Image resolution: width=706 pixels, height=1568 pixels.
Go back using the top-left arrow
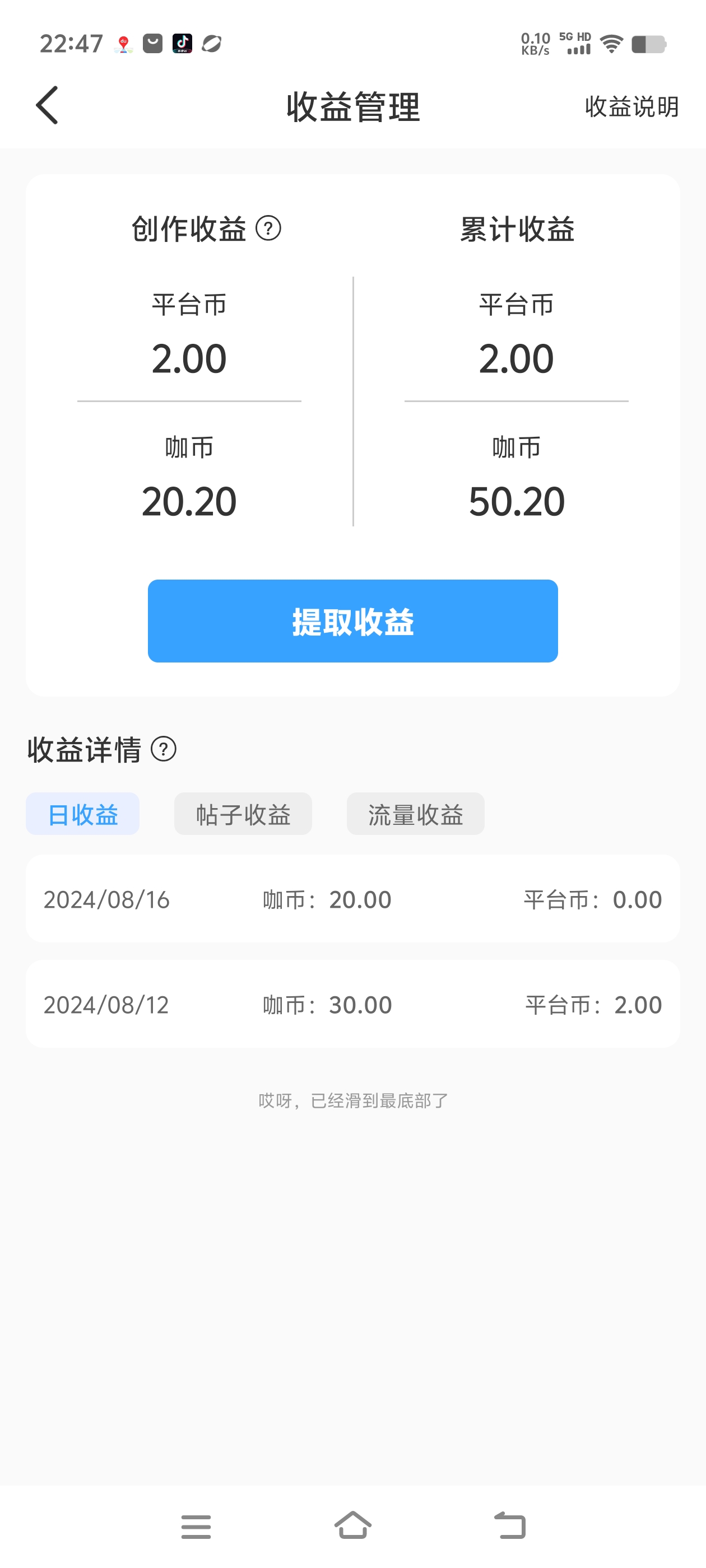47,105
